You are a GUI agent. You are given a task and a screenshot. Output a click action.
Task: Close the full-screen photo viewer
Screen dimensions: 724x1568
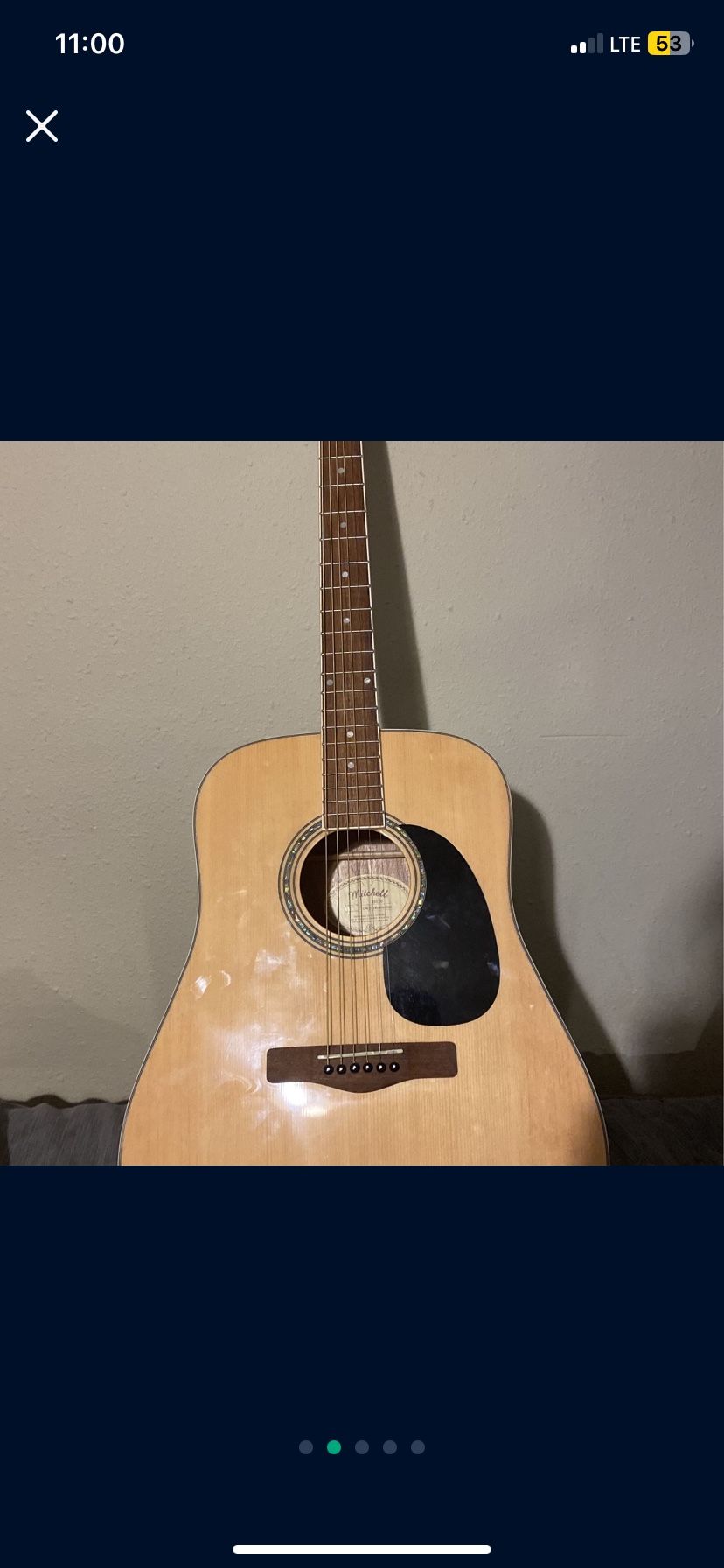(x=41, y=126)
